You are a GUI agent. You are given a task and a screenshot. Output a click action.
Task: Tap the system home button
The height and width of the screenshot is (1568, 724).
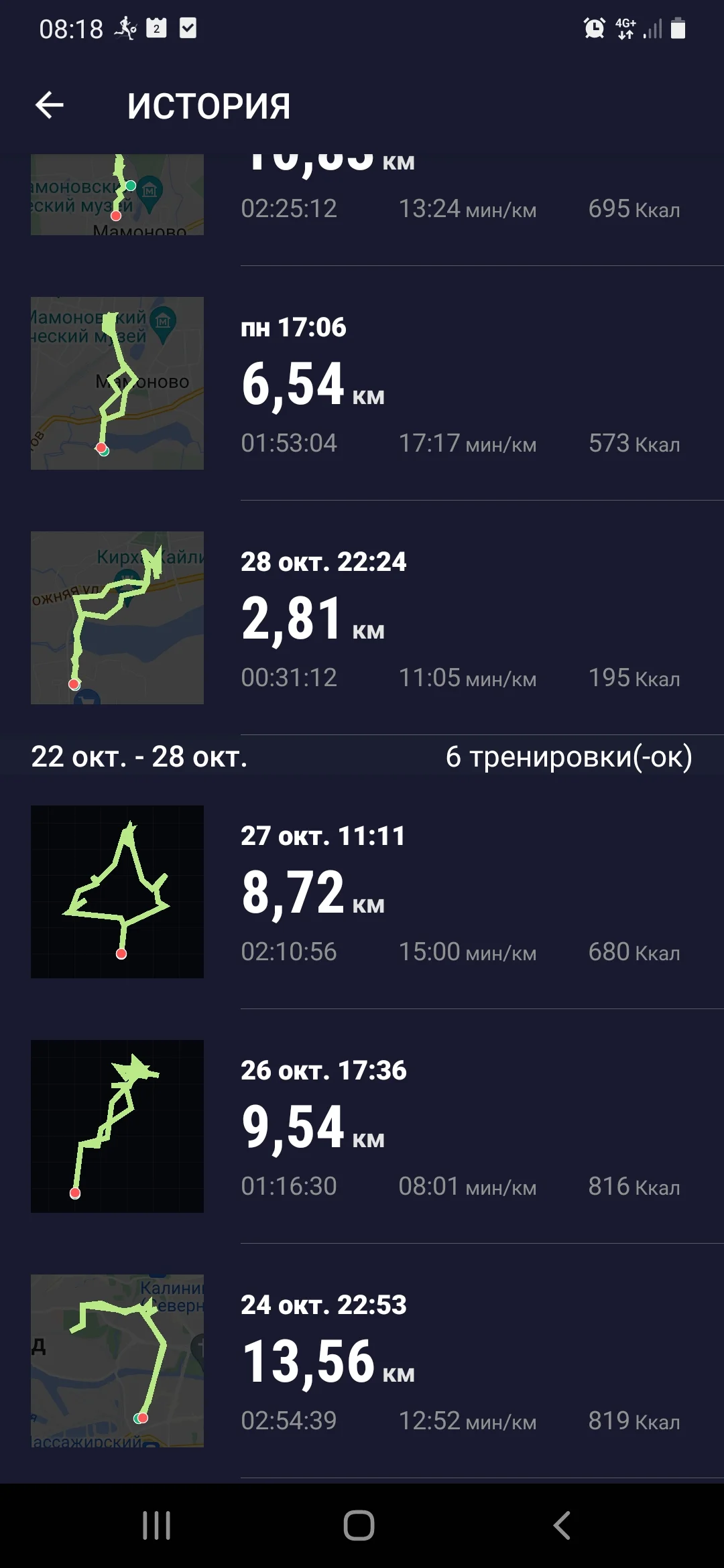click(359, 1526)
